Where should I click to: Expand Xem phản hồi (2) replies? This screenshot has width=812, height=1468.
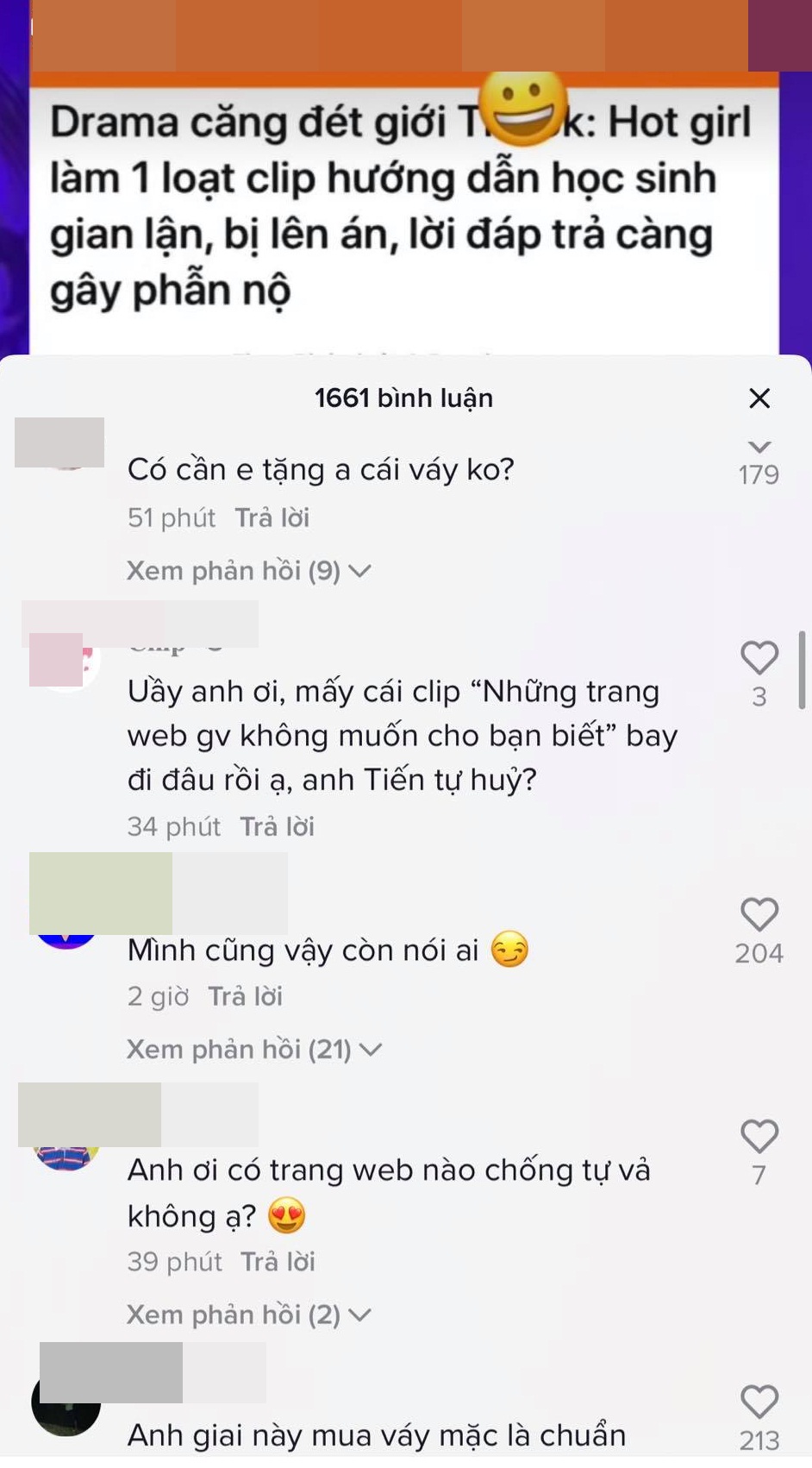248,1314
